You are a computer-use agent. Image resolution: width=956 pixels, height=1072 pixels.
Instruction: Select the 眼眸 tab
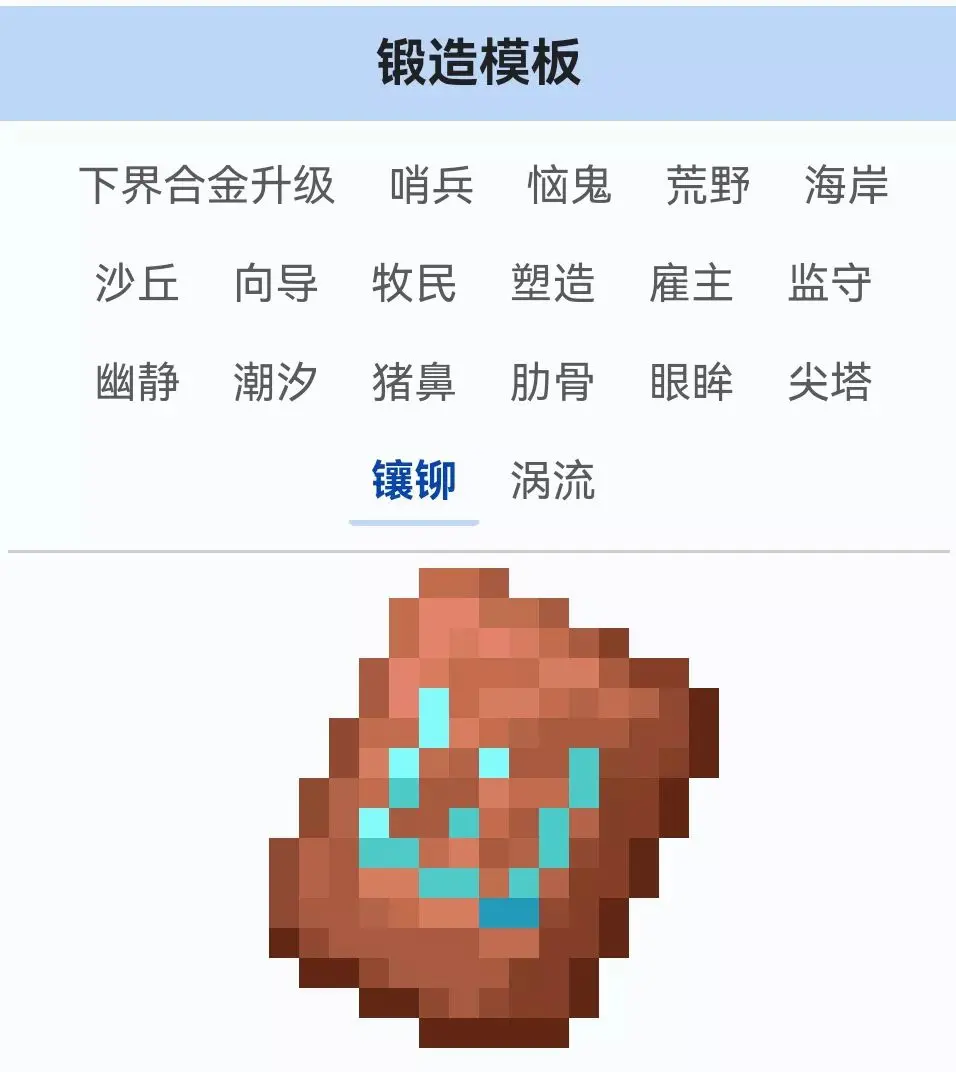click(x=691, y=381)
